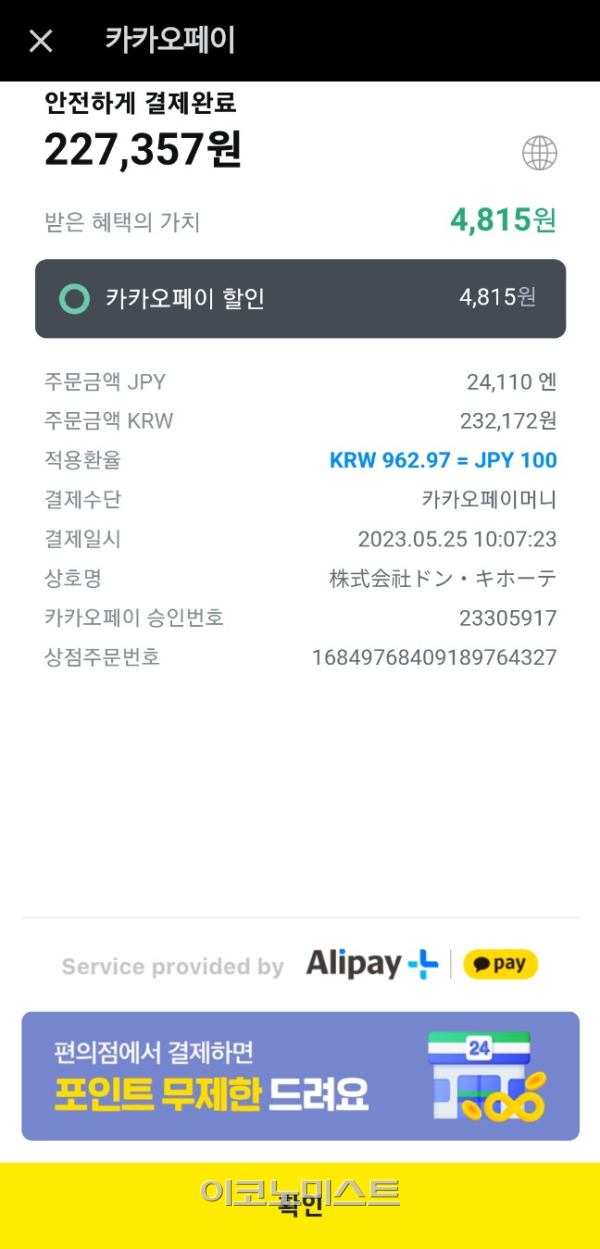The width and height of the screenshot is (600, 1249).
Task: Confirm with the yellow 확인 button
Action: tap(300, 1206)
